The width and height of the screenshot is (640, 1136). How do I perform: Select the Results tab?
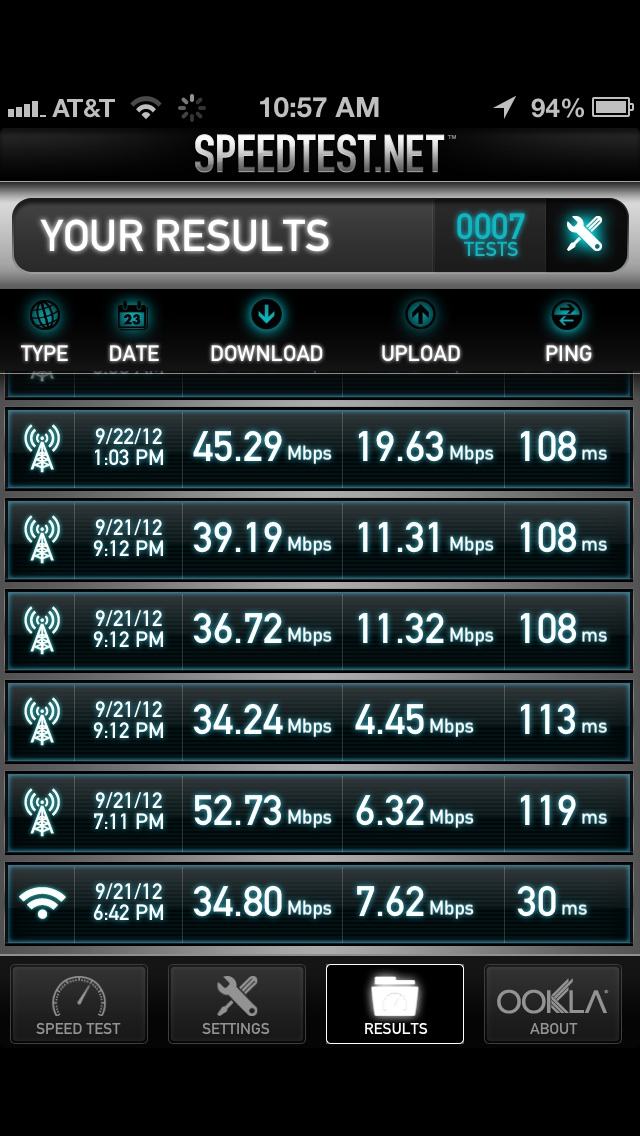pyautogui.click(x=395, y=1003)
